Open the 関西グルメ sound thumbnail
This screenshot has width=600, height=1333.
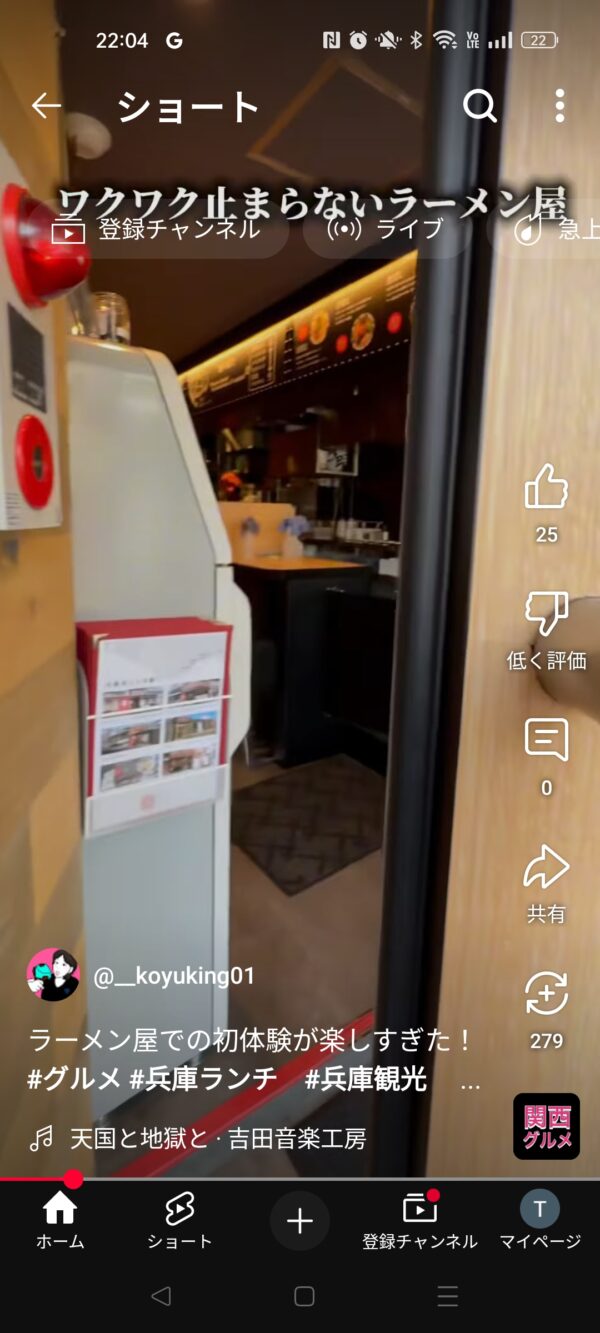[x=546, y=1126]
